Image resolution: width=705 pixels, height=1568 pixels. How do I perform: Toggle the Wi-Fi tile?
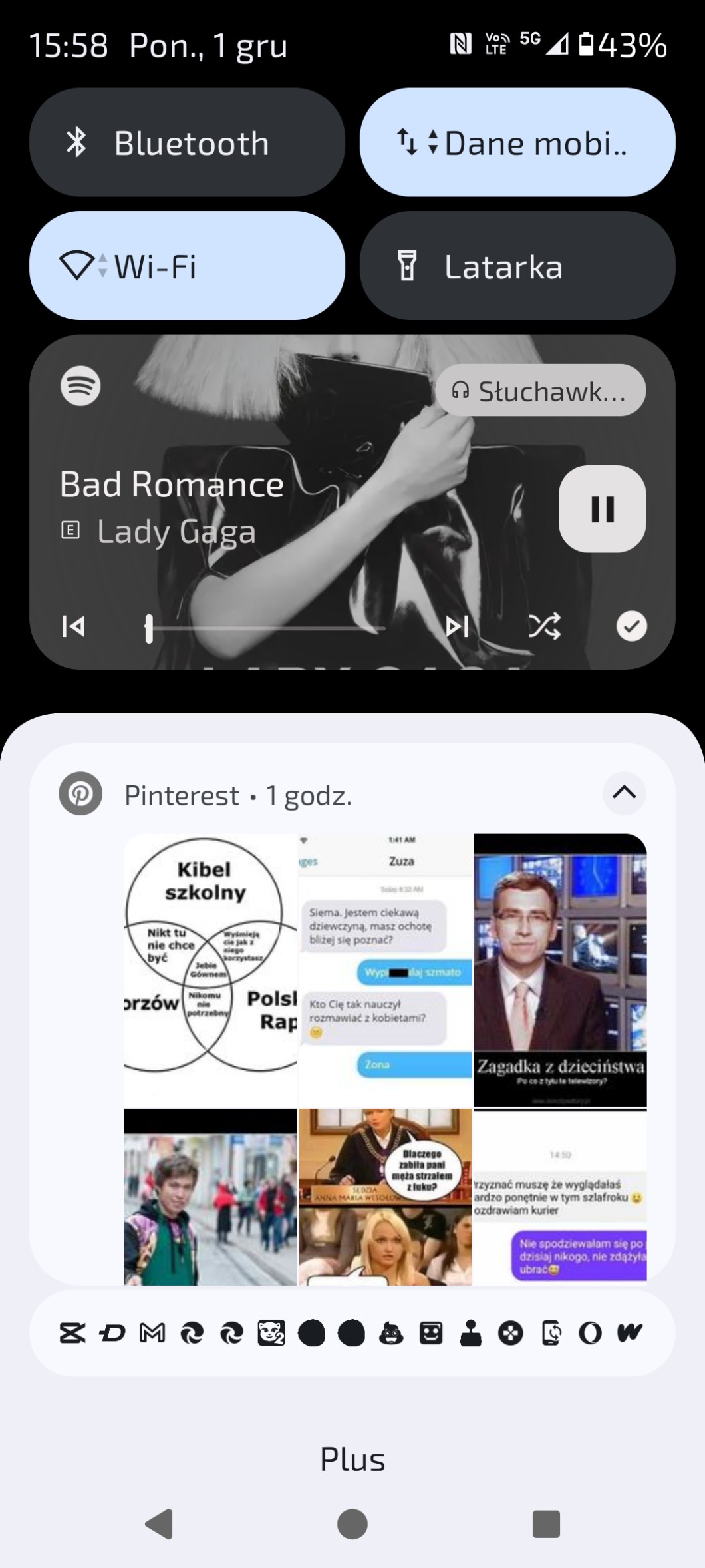(187, 266)
